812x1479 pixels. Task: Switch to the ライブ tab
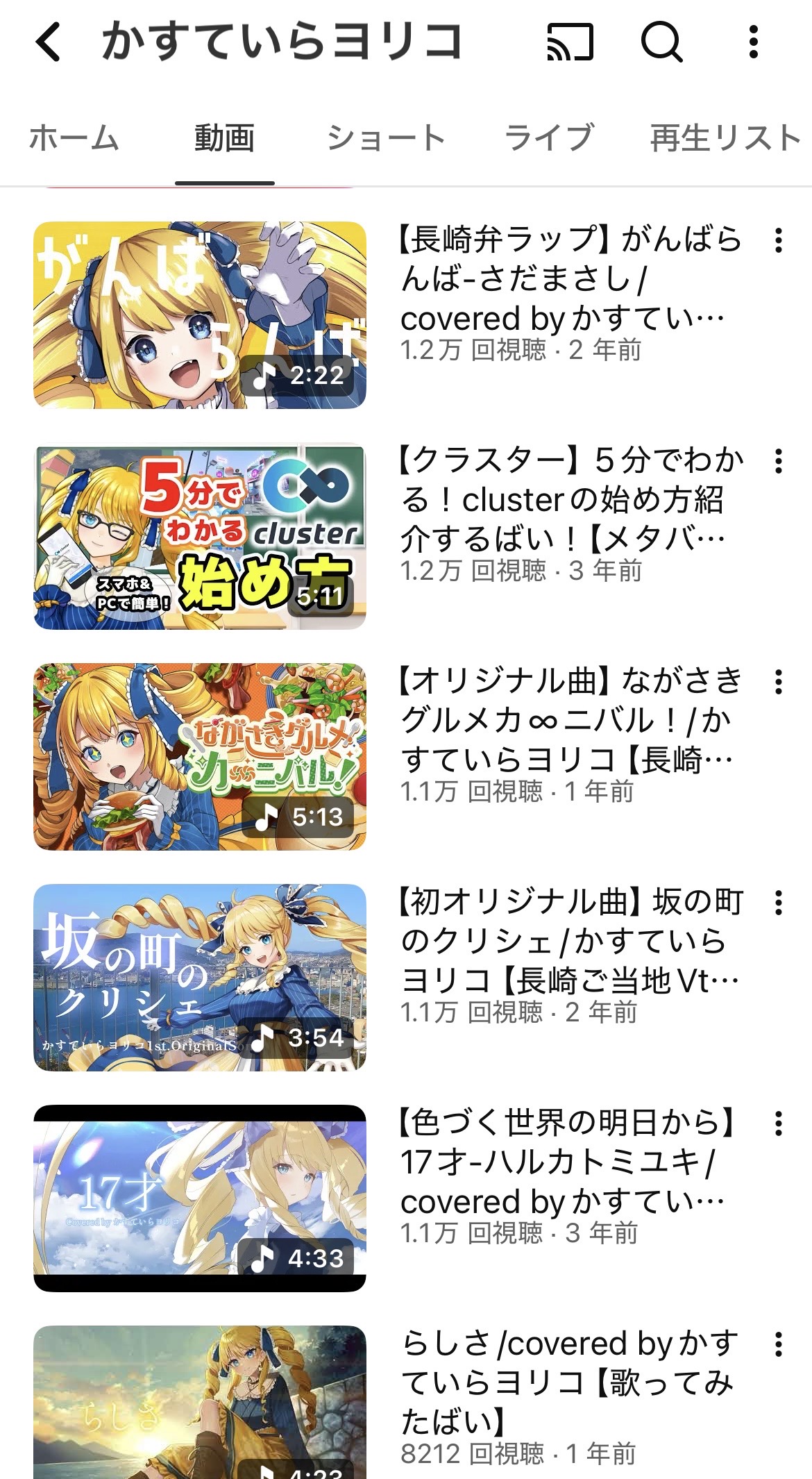[548, 137]
